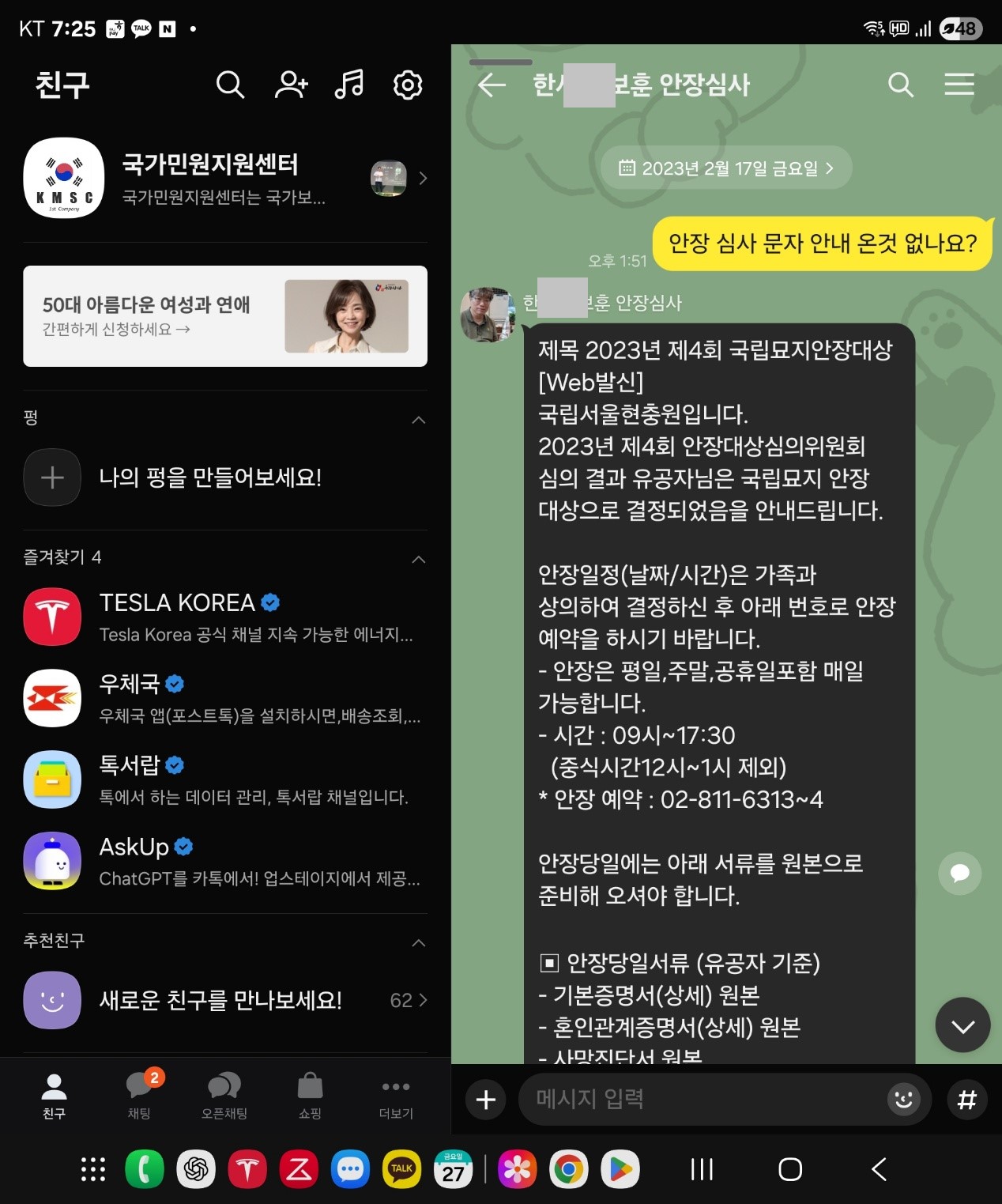This screenshot has width=1002, height=1204.
Task: Open the AskUp channel
Action: [225, 861]
